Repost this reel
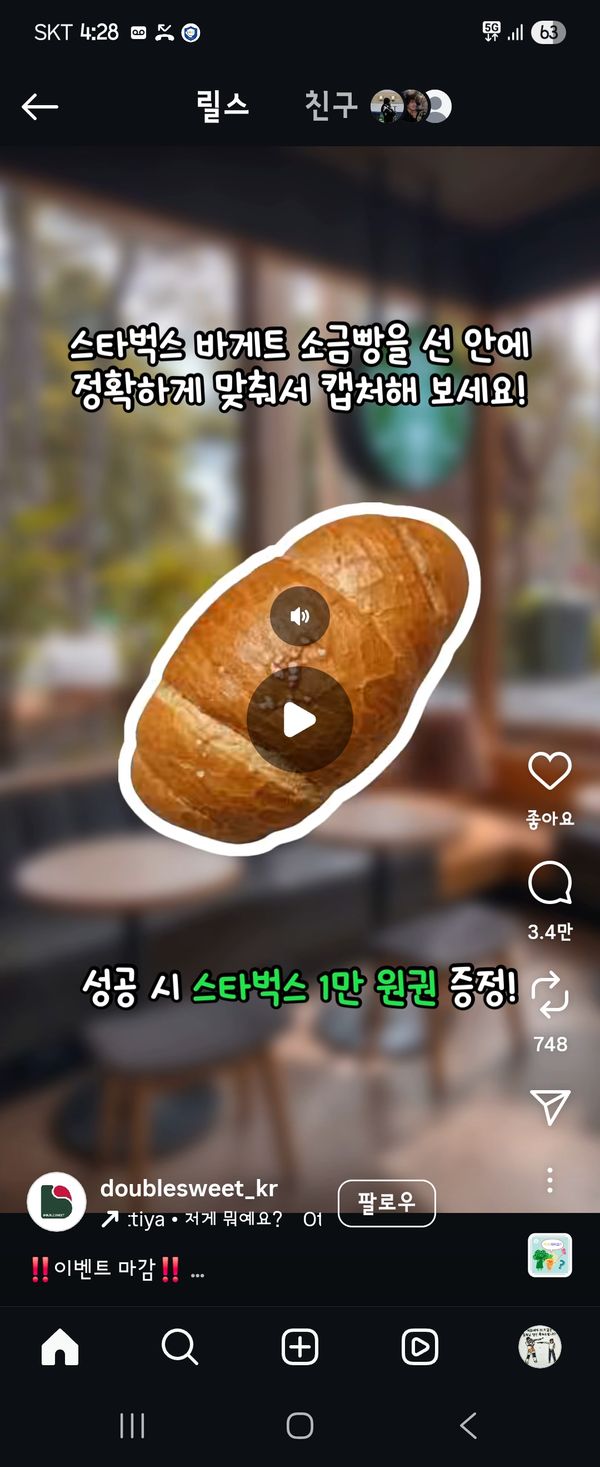Screen dimensions: 600x1467 point(549,996)
